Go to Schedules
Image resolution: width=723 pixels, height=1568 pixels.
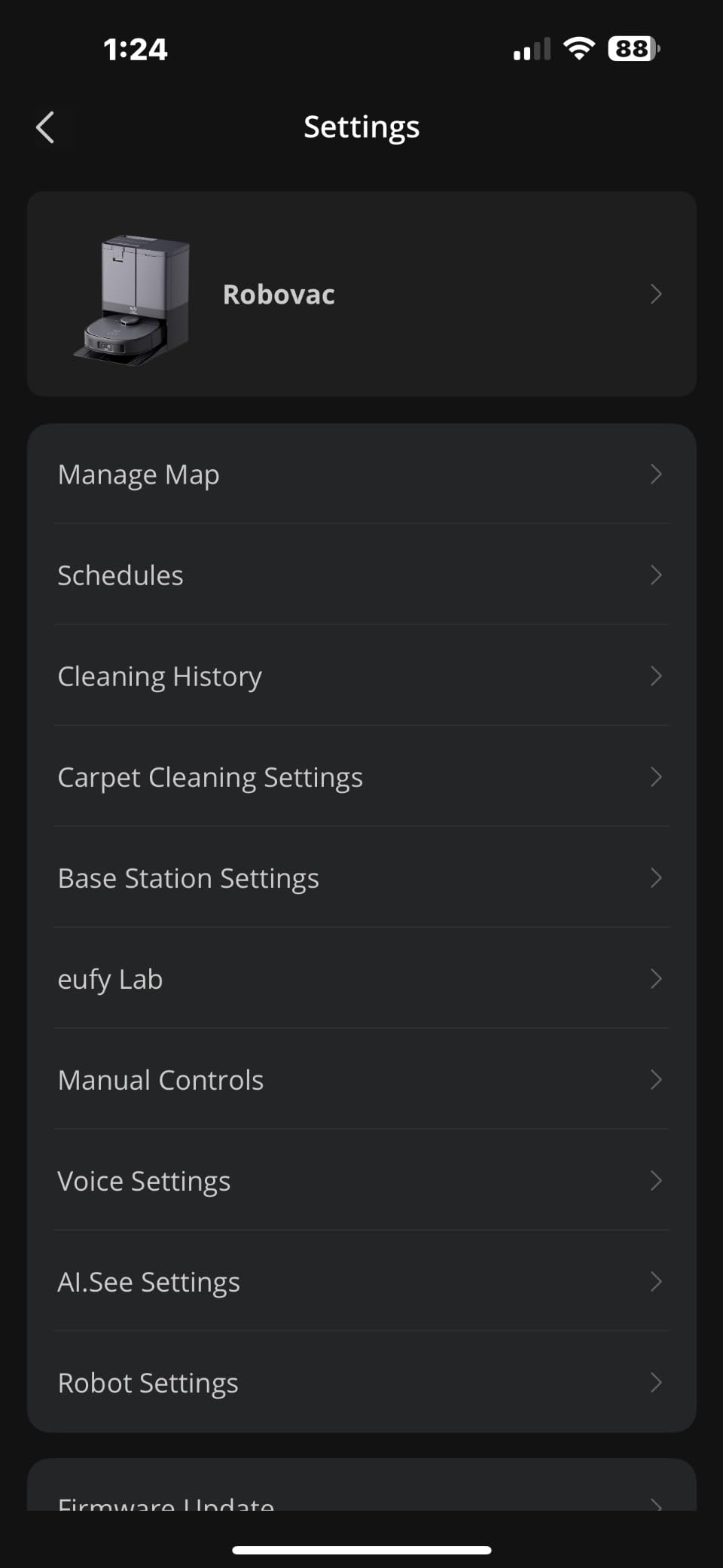[x=361, y=575]
